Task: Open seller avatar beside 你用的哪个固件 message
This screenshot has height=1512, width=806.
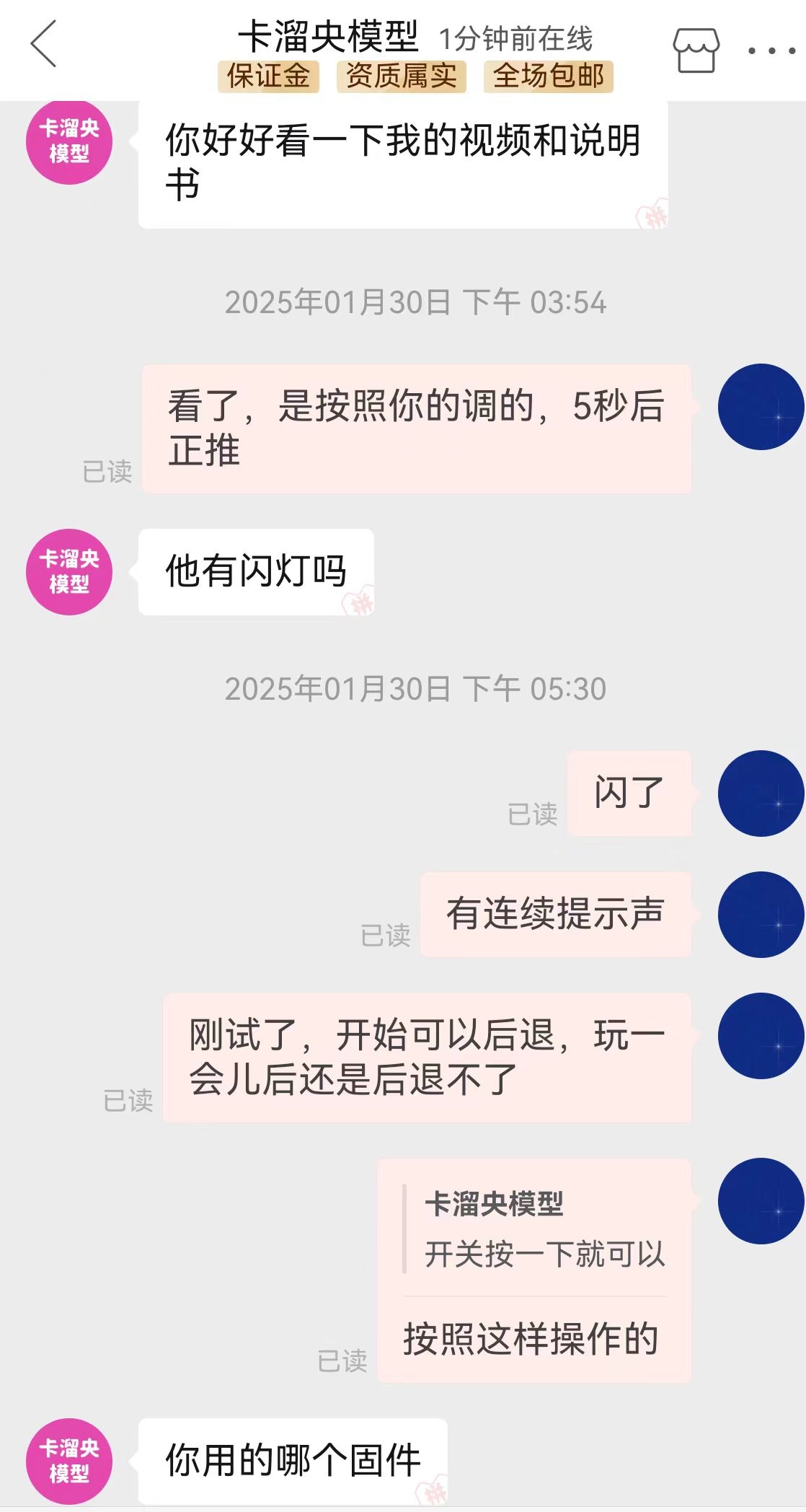Action: pyautogui.click(x=69, y=1462)
